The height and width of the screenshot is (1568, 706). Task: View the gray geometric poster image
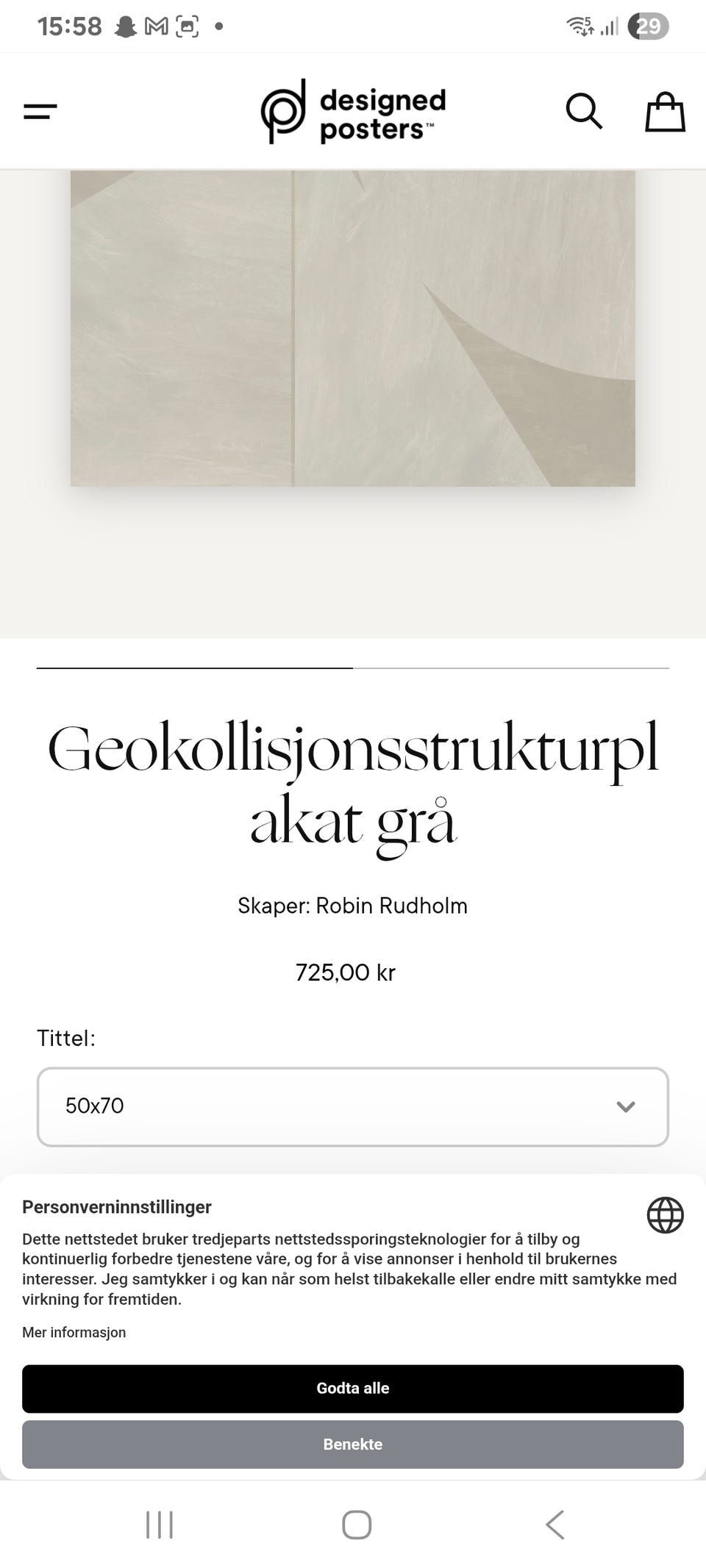click(352, 328)
